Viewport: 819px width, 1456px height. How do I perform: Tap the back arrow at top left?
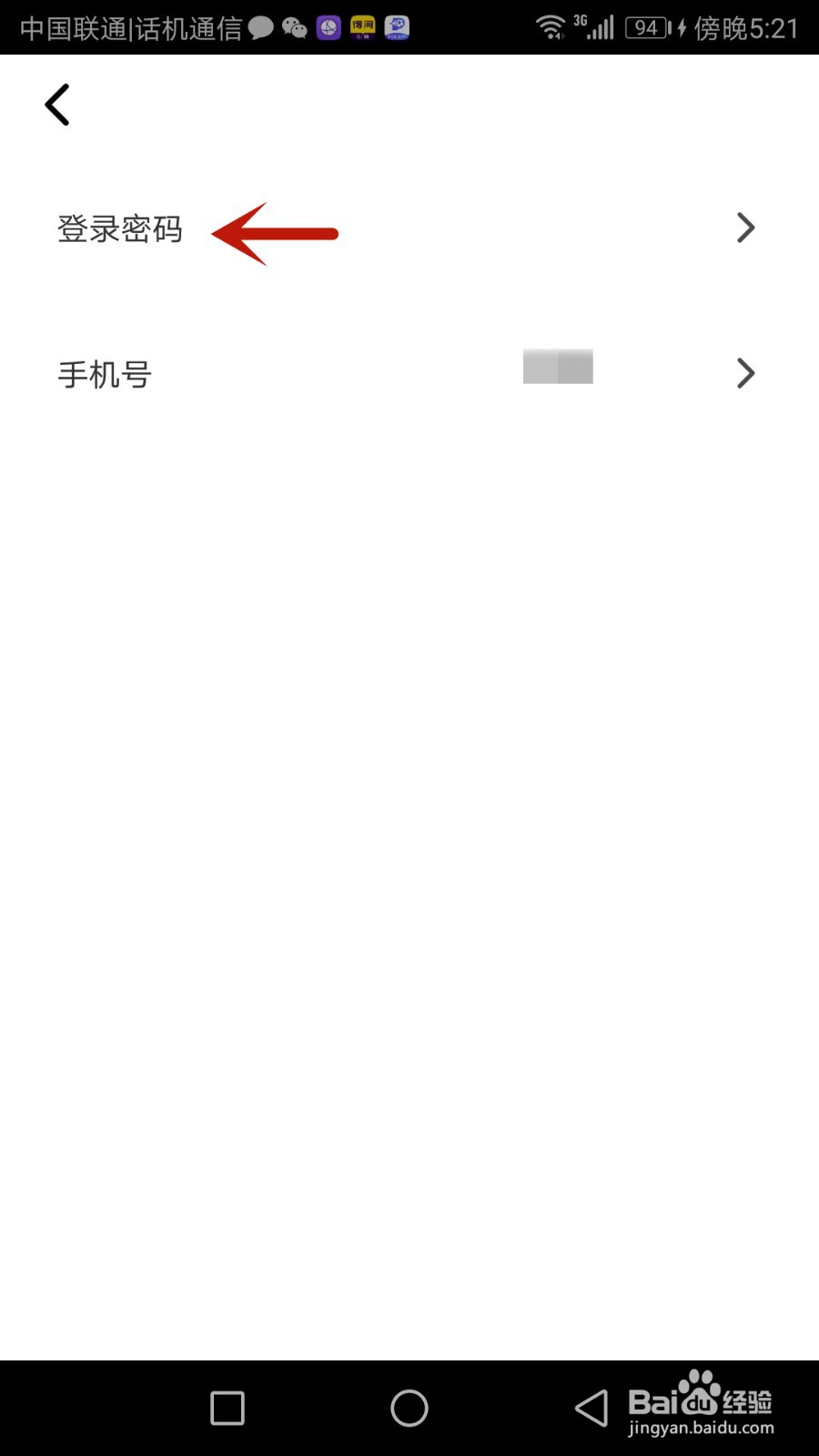click(56, 104)
